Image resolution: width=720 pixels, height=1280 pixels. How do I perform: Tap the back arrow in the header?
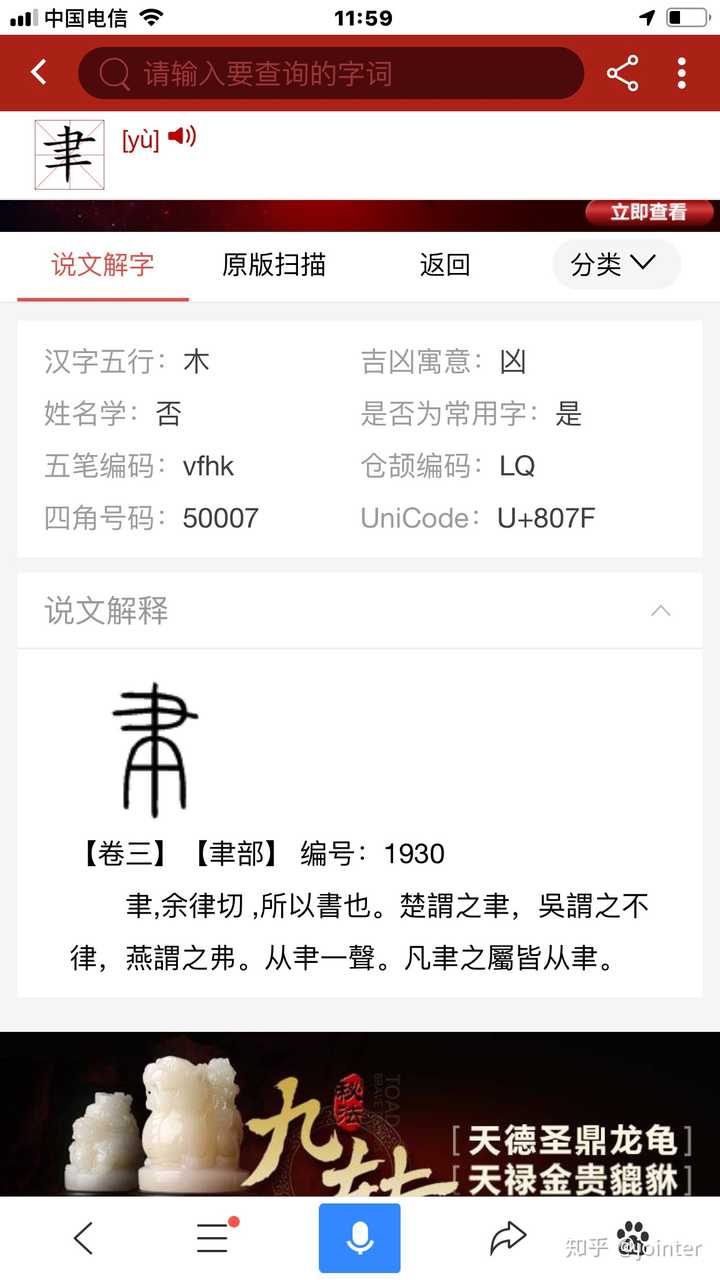pyautogui.click(x=37, y=72)
